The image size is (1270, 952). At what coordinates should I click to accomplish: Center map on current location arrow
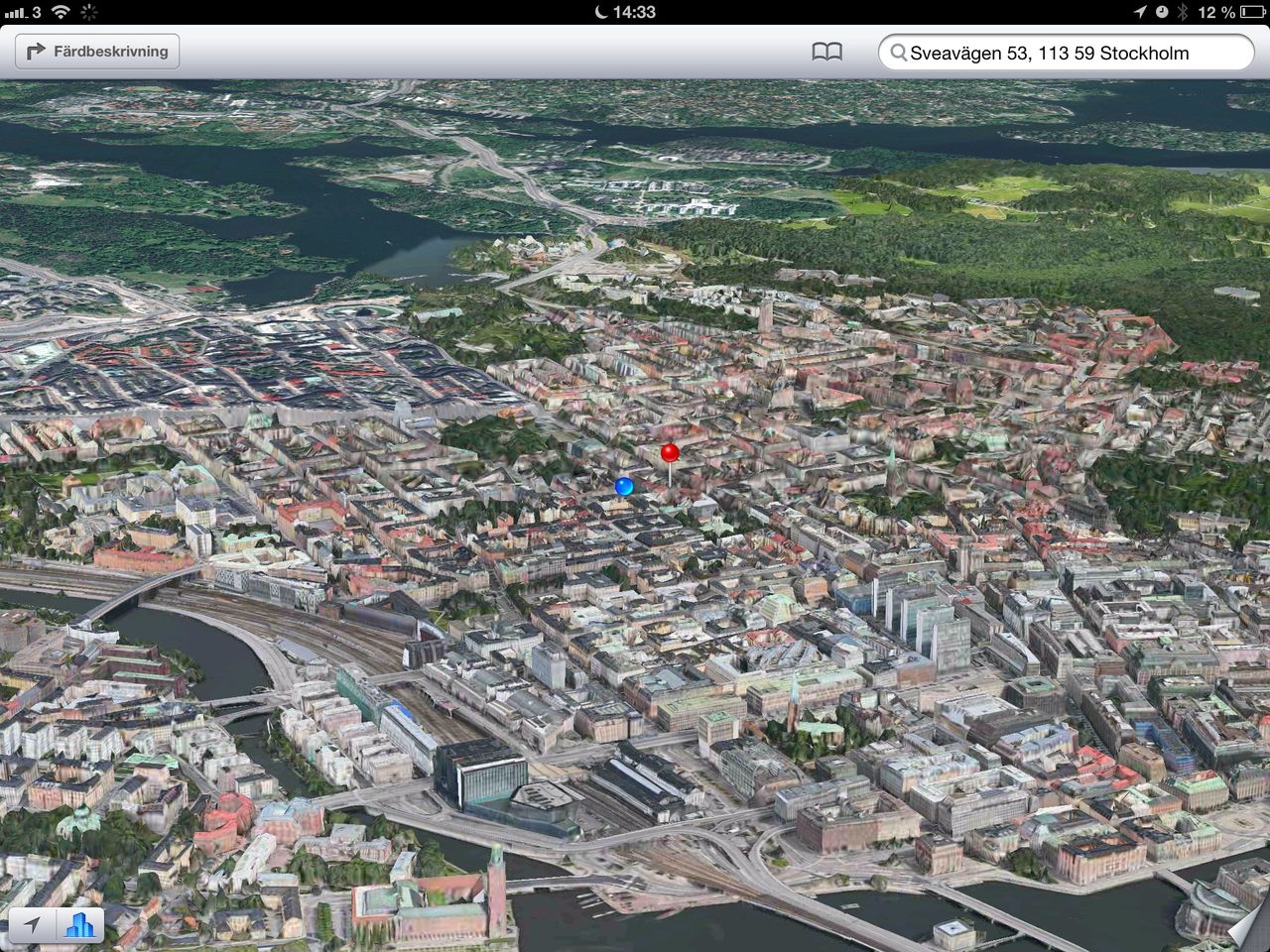click(x=33, y=925)
